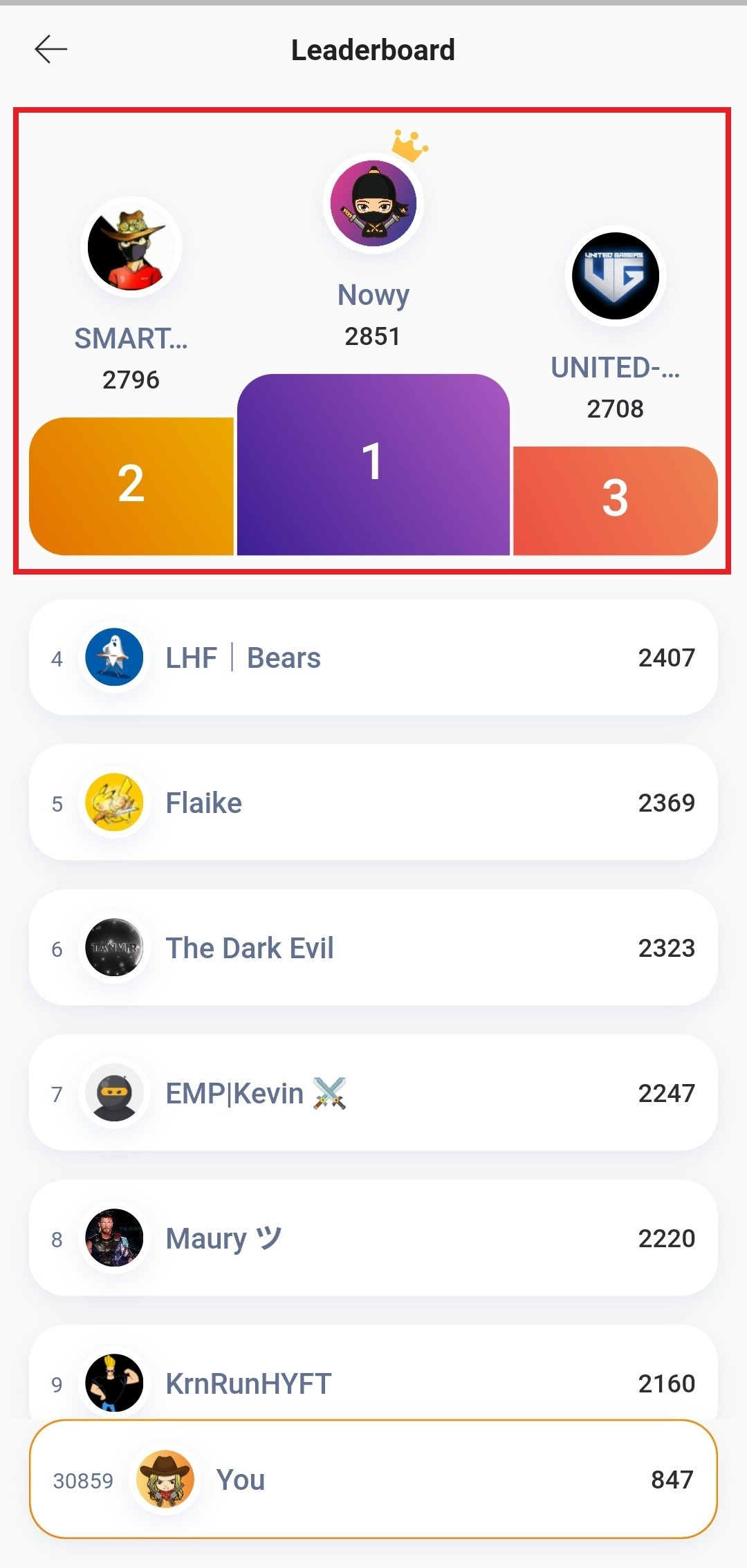View The Dark Evil's entry
The width and height of the screenshot is (747, 1568).
[x=373, y=948]
